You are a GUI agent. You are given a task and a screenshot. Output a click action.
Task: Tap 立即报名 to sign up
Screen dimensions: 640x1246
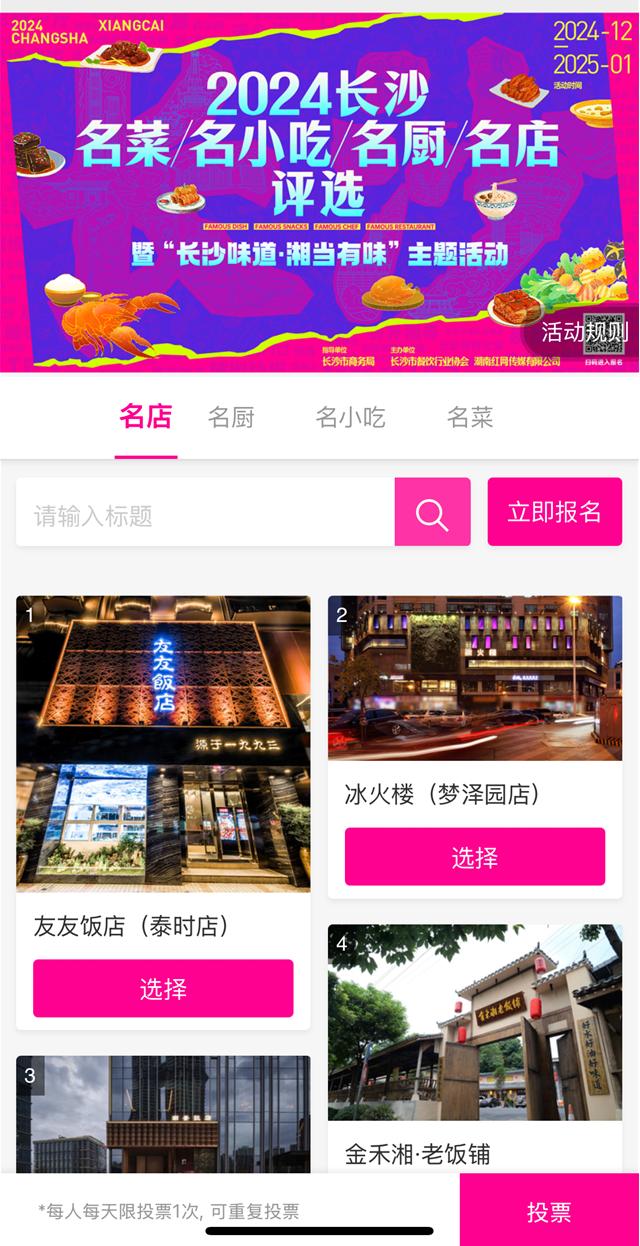click(554, 512)
